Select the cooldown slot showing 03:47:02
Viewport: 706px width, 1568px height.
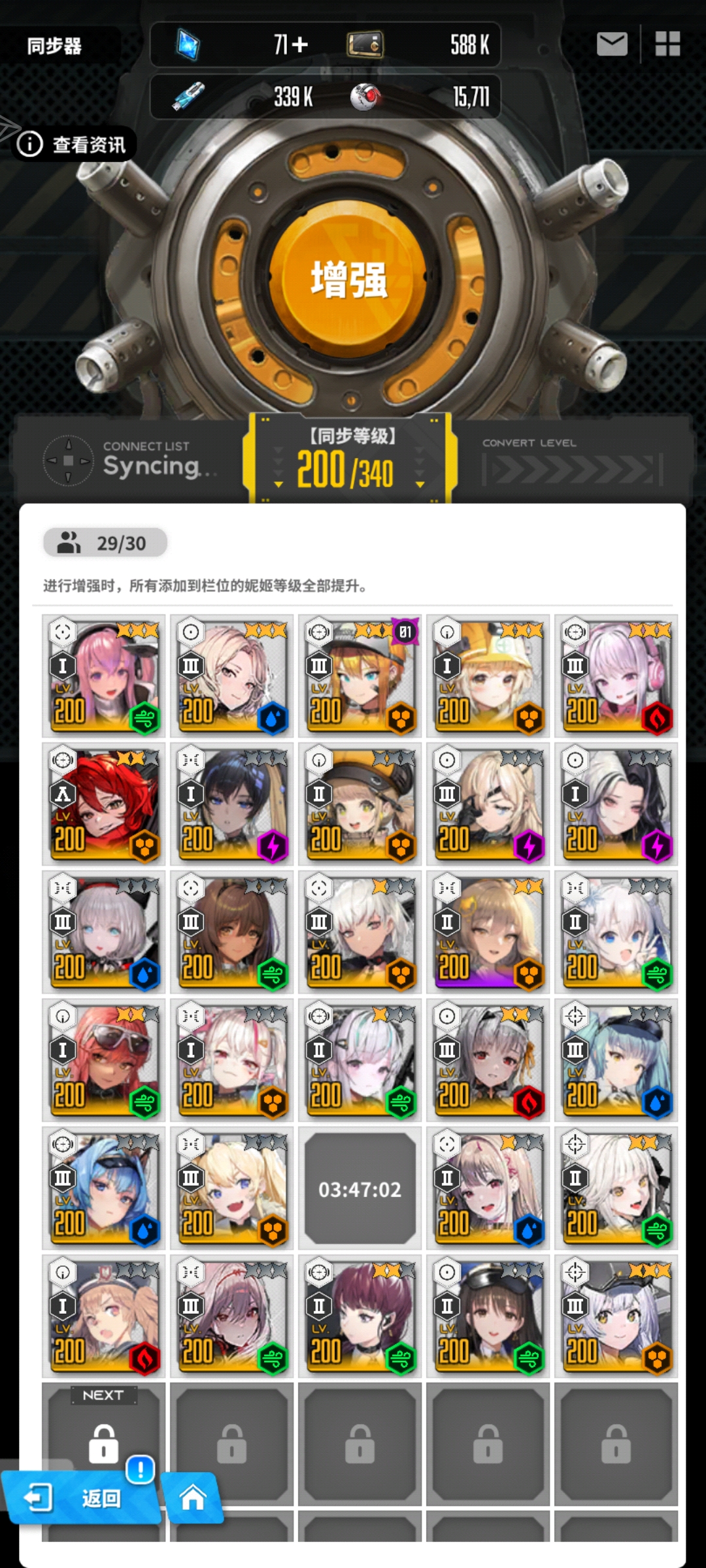tap(360, 1189)
